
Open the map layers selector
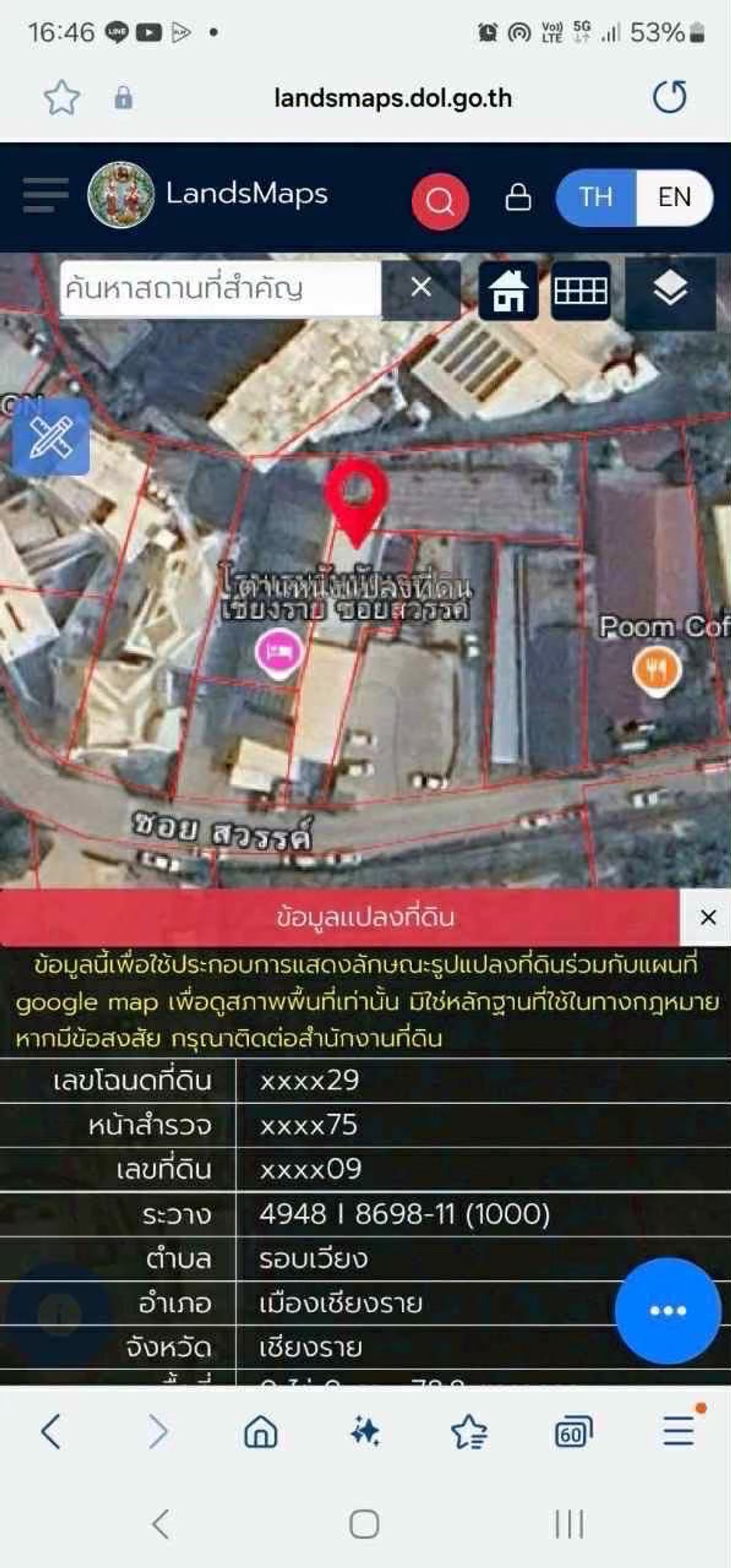click(x=670, y=291)
